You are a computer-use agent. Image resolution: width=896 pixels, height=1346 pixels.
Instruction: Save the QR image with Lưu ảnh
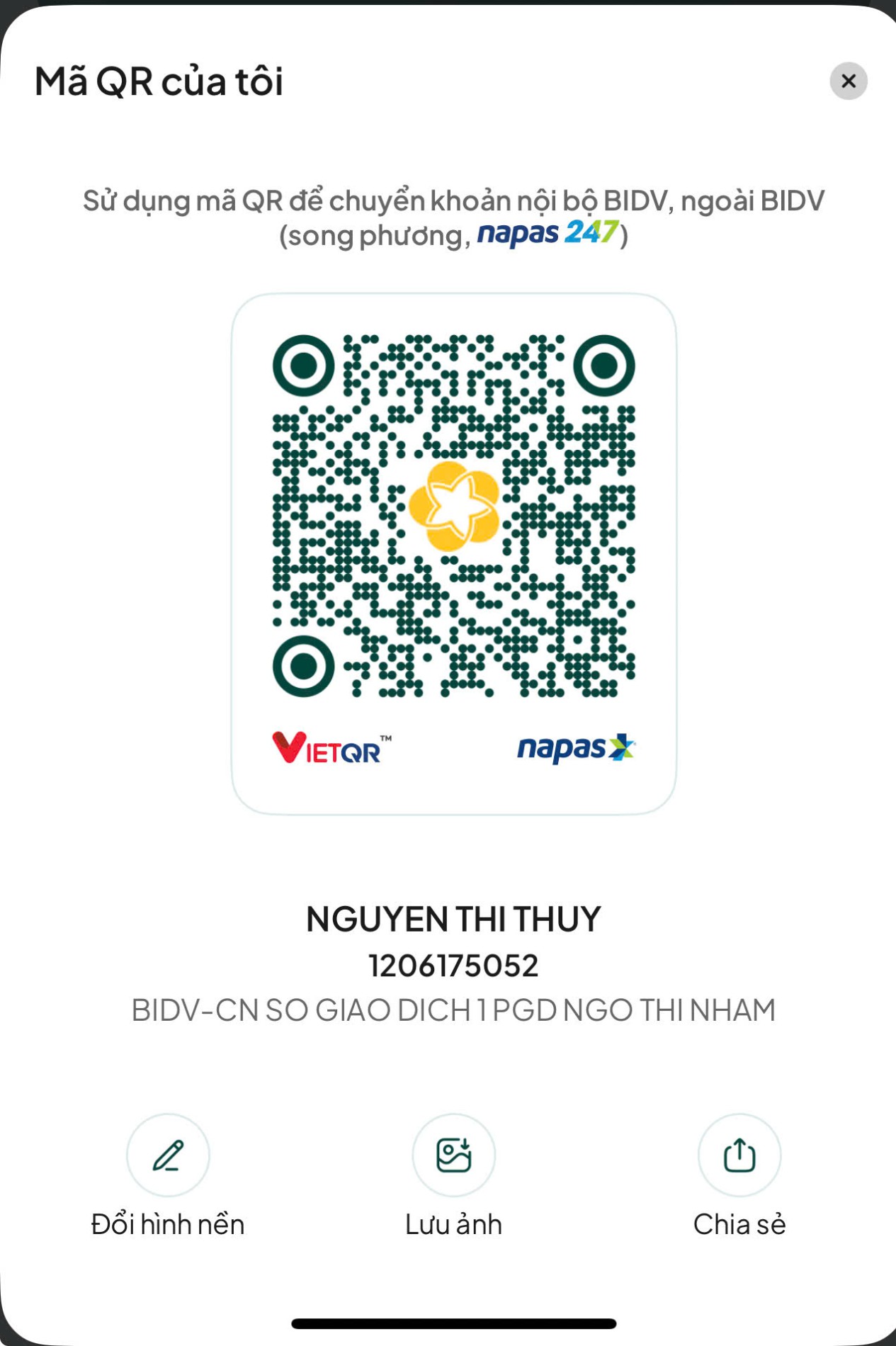[453, 1155]
